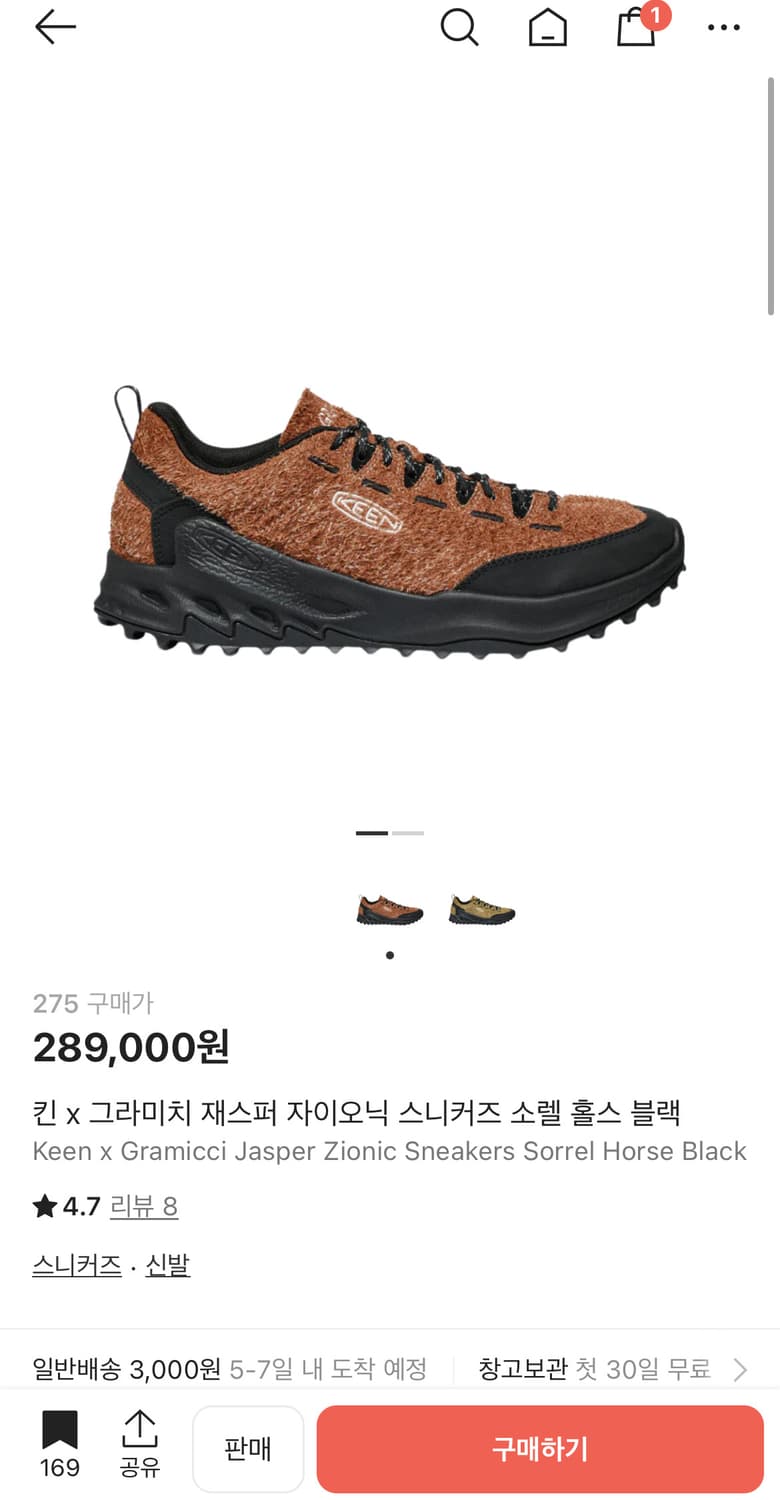Tap the star rating icon
Screen dimensions: 780x1500
[44, 1207]
